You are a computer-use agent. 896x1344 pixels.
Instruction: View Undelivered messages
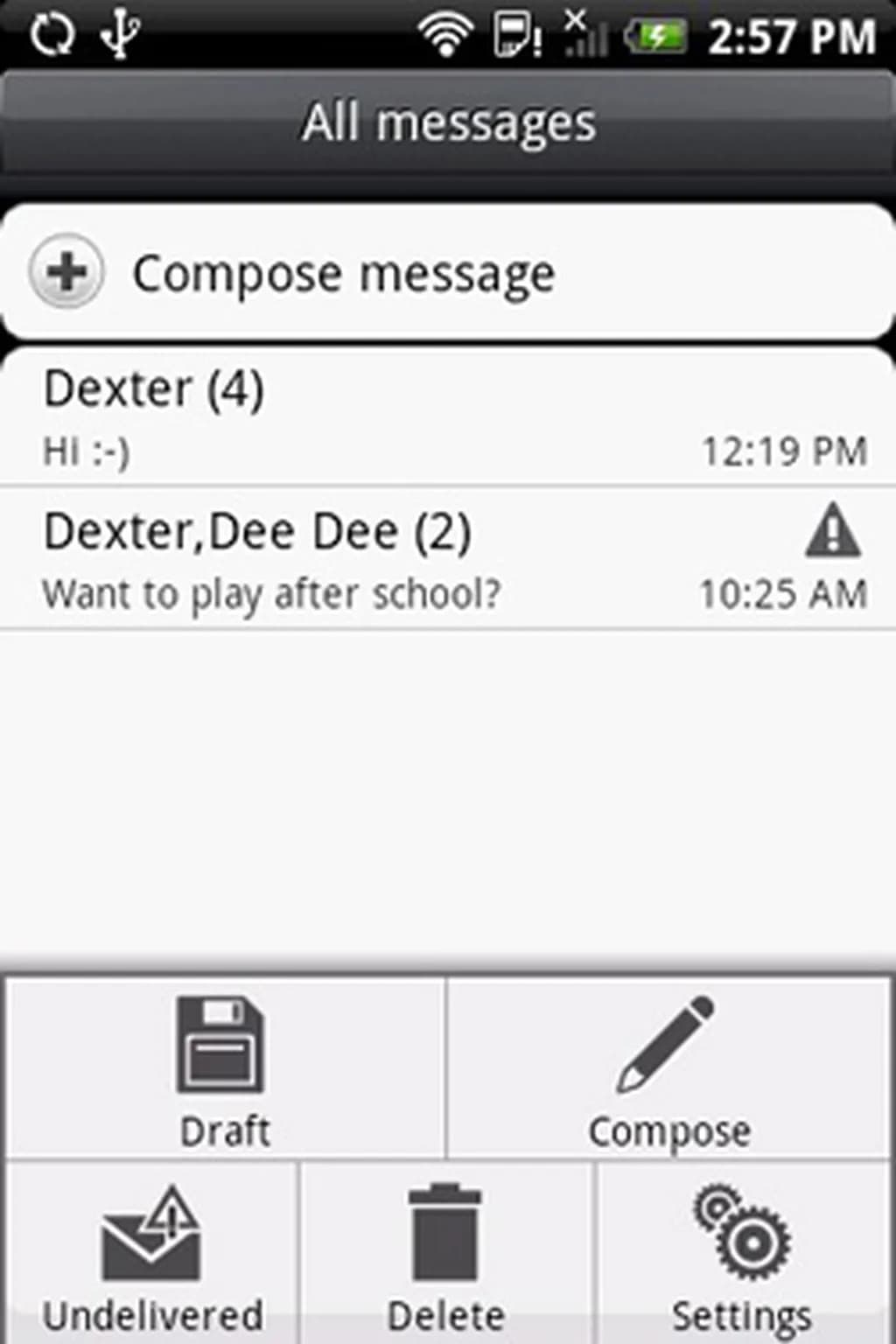152,1253
